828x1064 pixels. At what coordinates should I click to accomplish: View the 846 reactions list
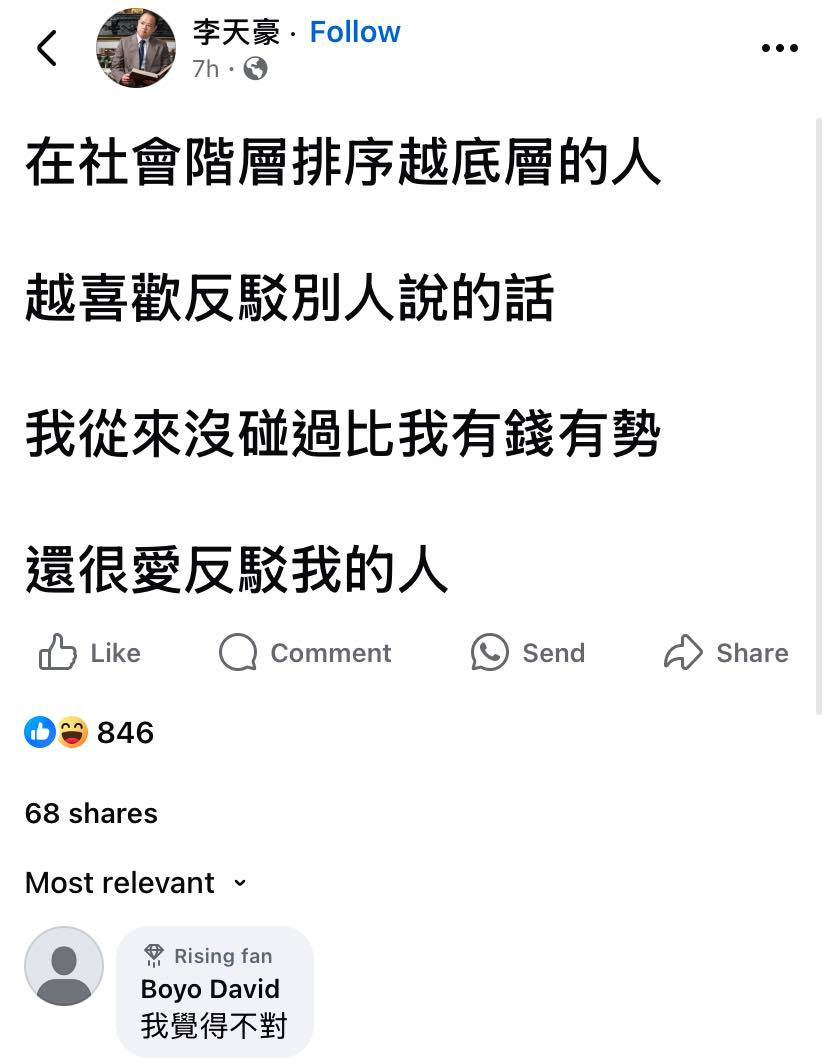(90, 733)
